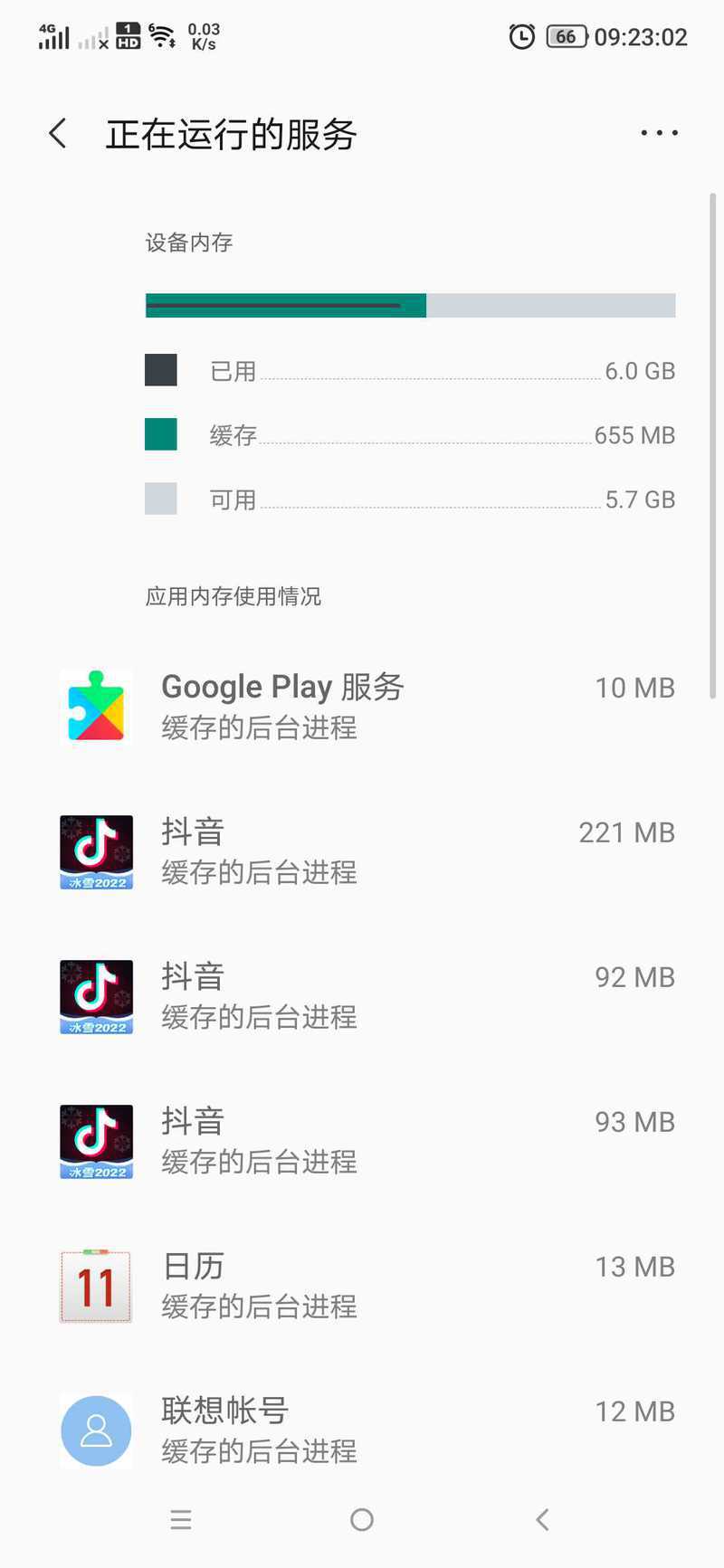The image size is (724, 1568).
Task: Open the 联想帐号 process details
Action: 362,1430
